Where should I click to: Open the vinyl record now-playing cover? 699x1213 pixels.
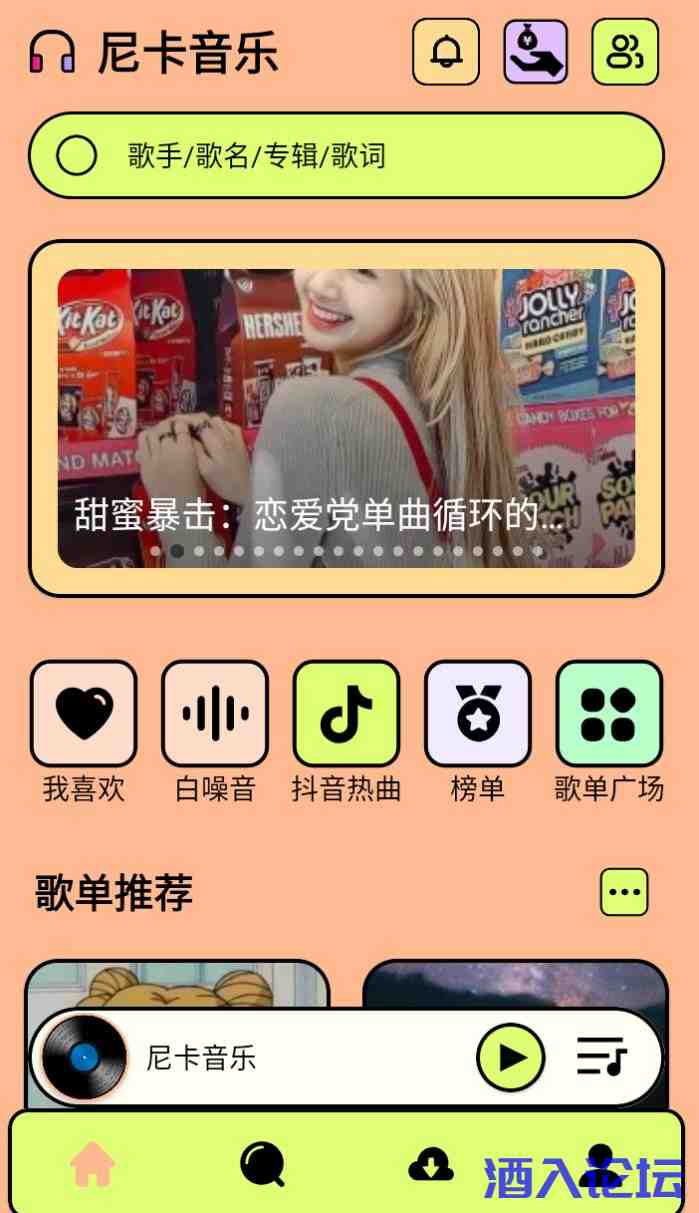[85, 1057]
